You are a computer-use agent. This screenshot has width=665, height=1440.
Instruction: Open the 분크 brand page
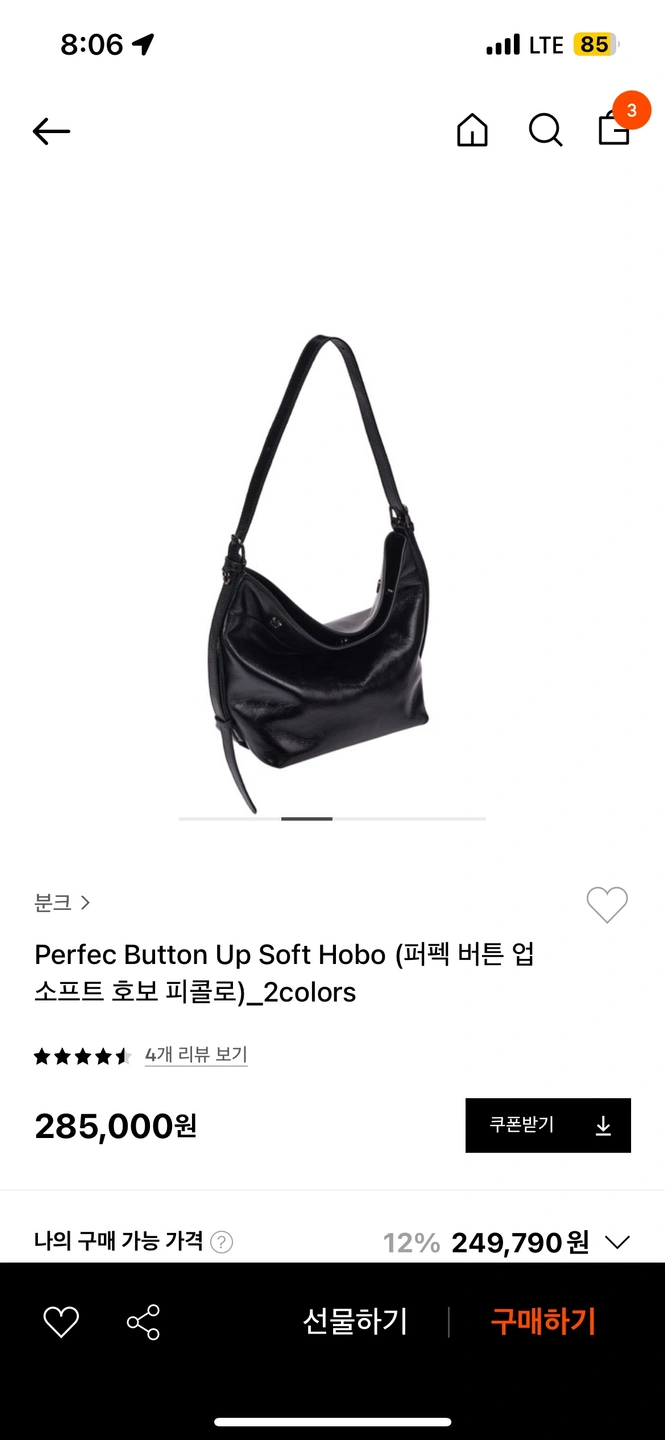tap(62, 903)
